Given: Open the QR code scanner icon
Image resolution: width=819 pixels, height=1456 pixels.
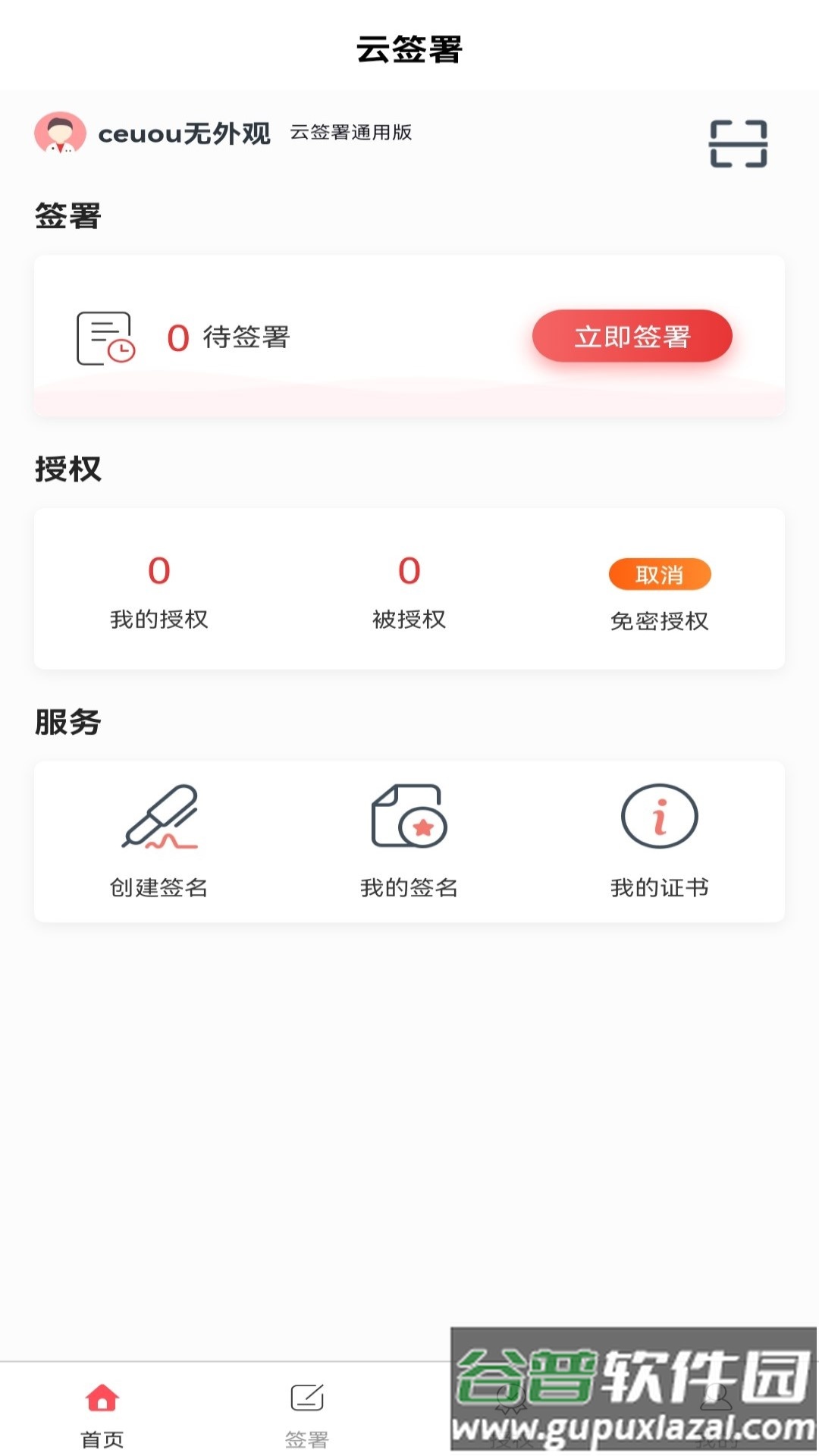Looking at the screenshot, I should [739, 144].
